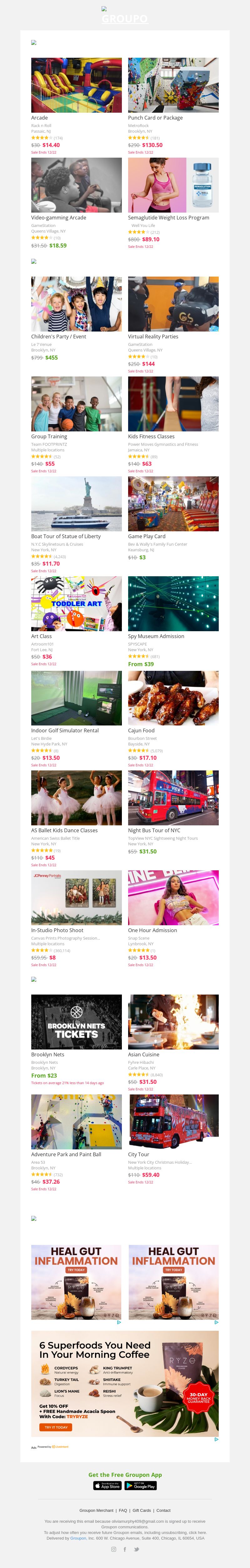Viewport: 250px width, 1568px height.
Task: Visit Groupon's Facebook page
Action: (125, 1549)
